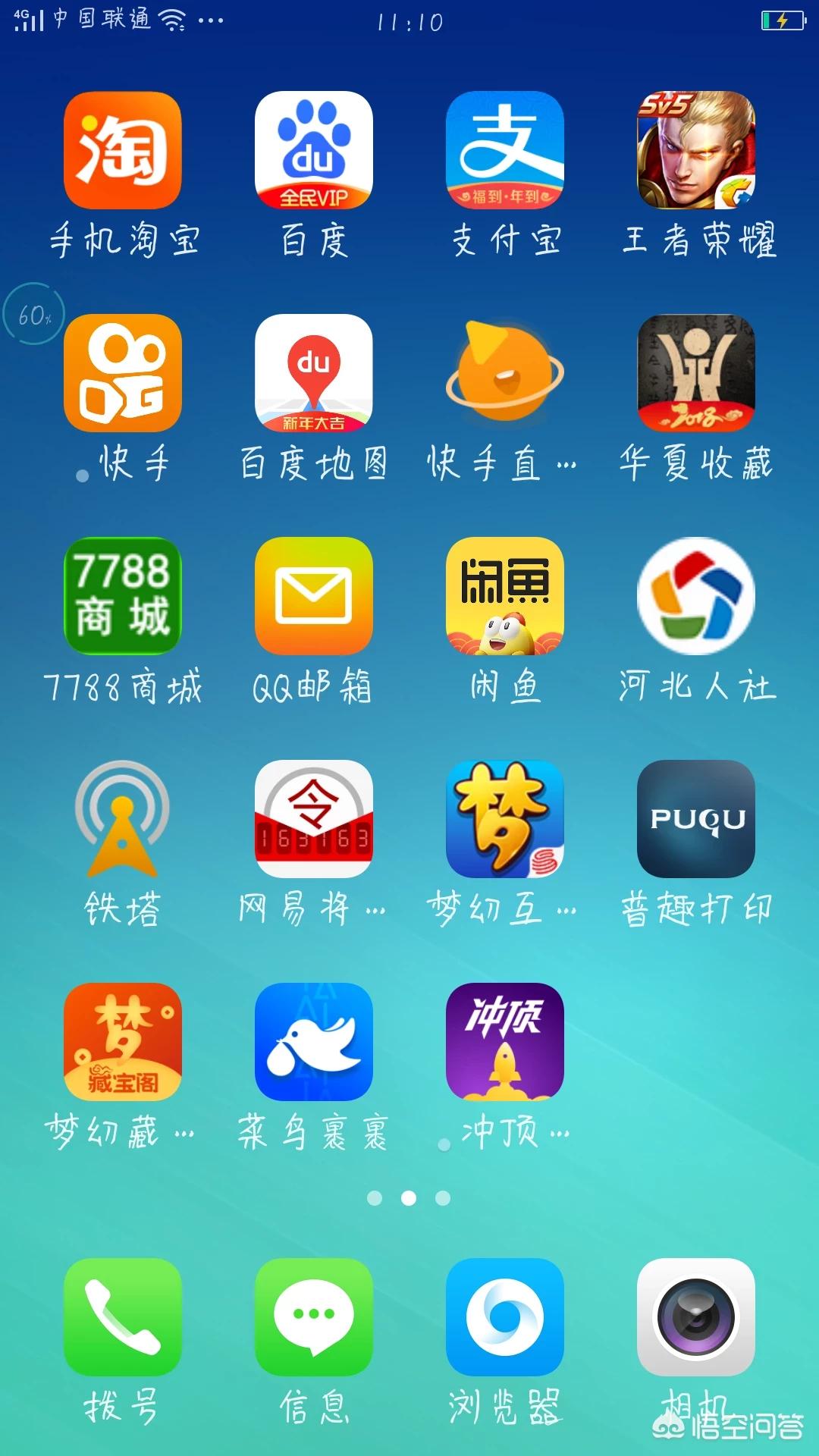Open the 河北人社 app

[696, 596]
